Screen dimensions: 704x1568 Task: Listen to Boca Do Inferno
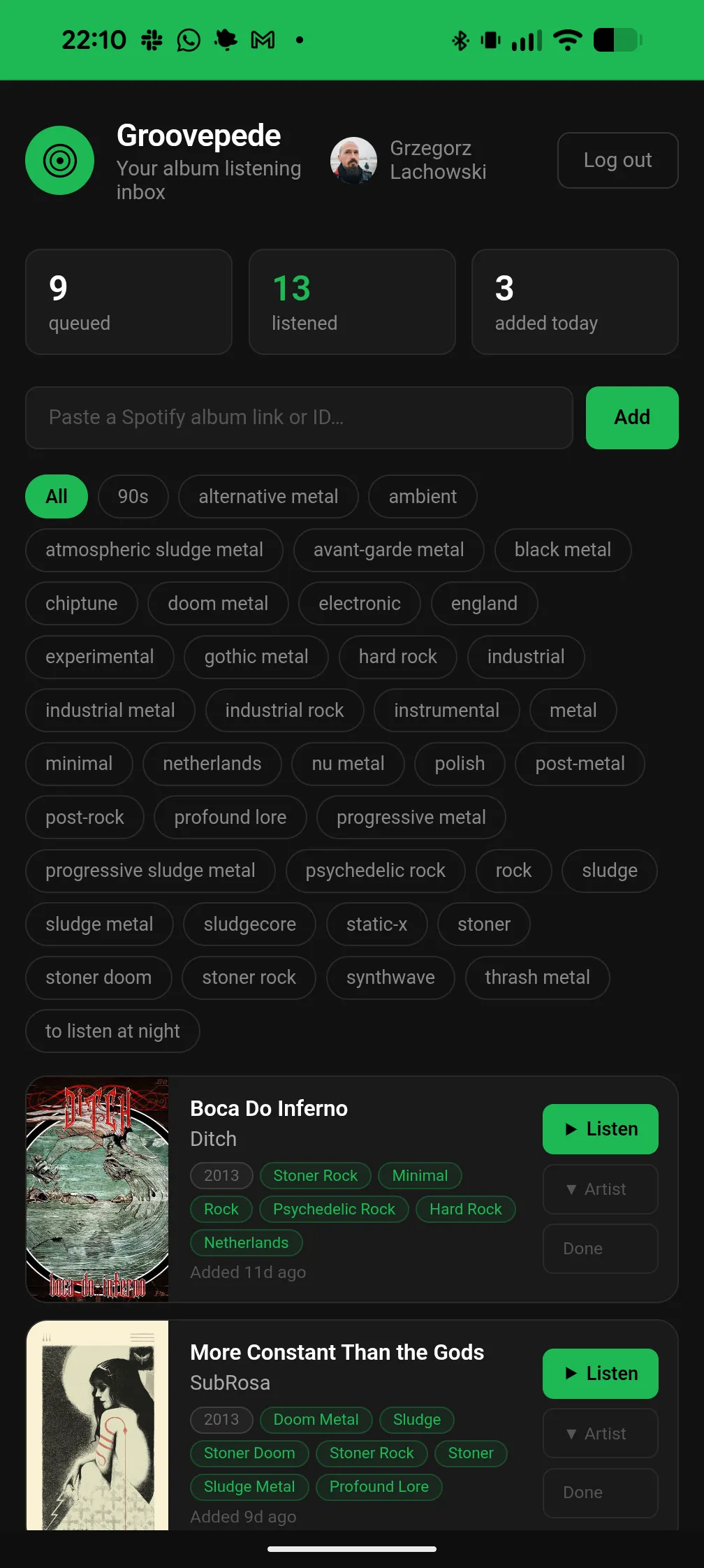coord(600,1129)
